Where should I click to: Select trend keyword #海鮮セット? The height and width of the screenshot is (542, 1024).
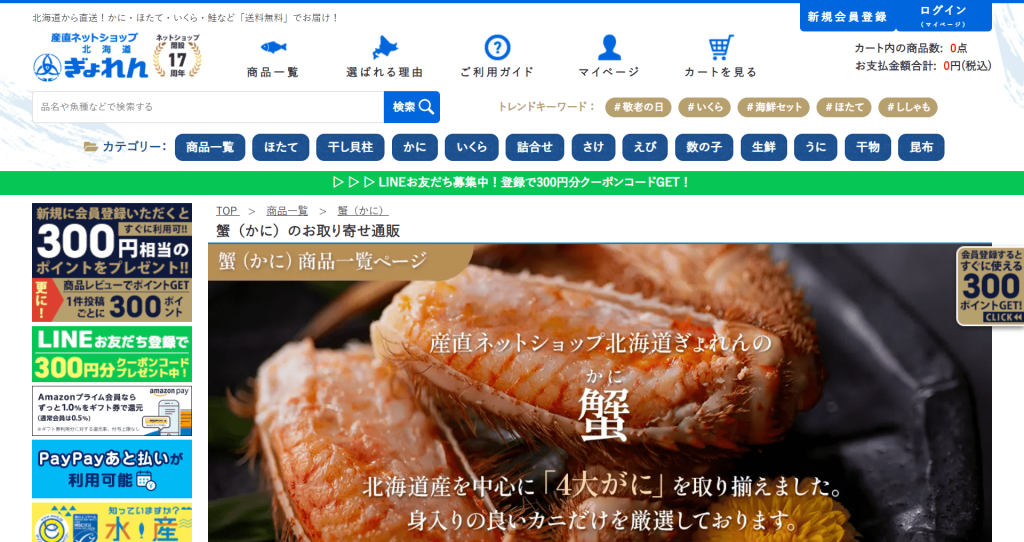(773, 107)
